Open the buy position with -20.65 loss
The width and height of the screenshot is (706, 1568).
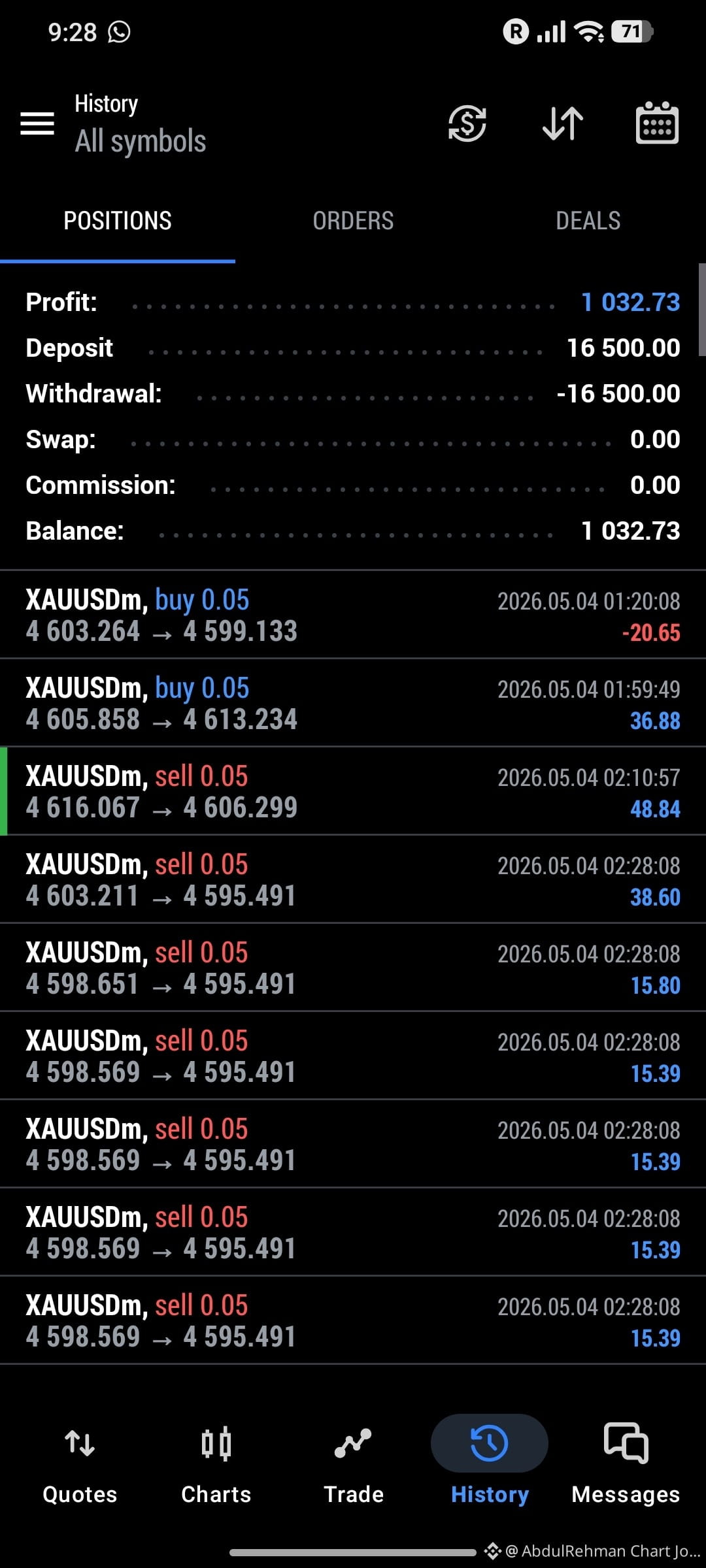(x=353, y=615)
